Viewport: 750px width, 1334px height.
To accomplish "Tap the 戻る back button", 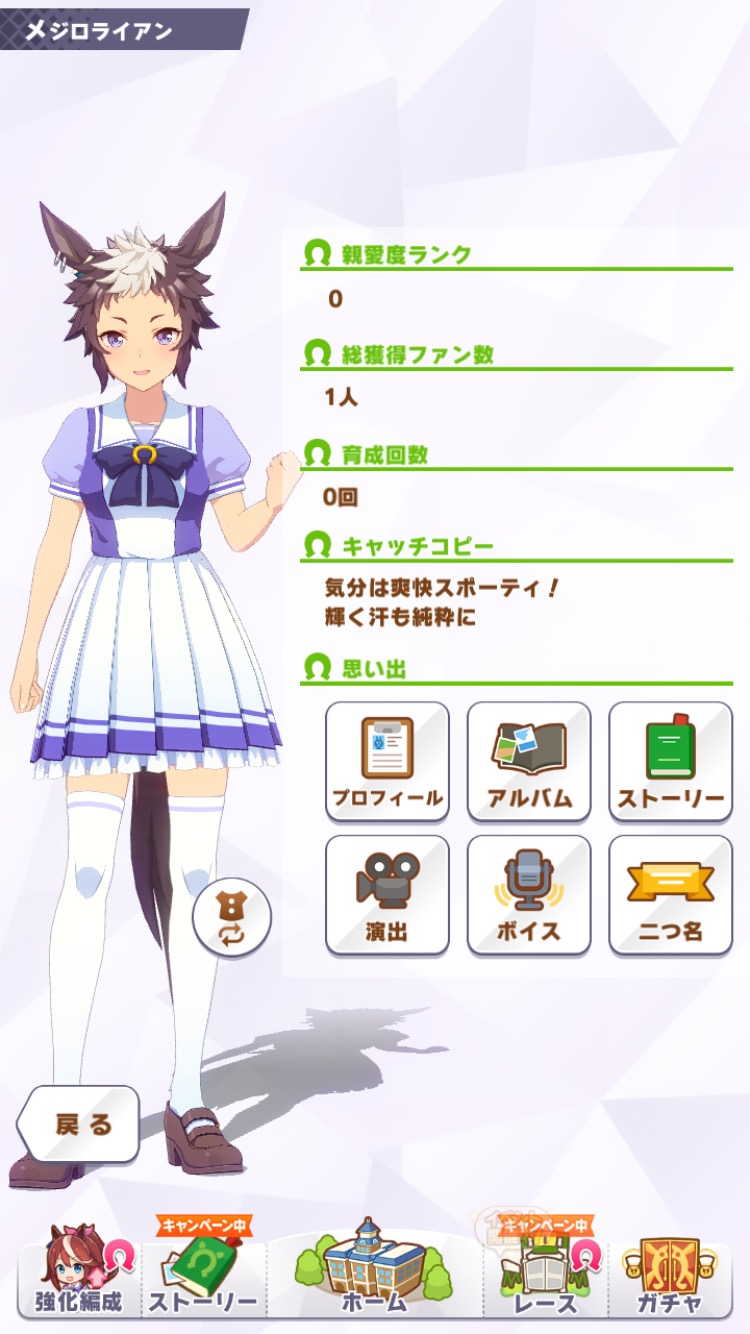I will pos(80,1124).
